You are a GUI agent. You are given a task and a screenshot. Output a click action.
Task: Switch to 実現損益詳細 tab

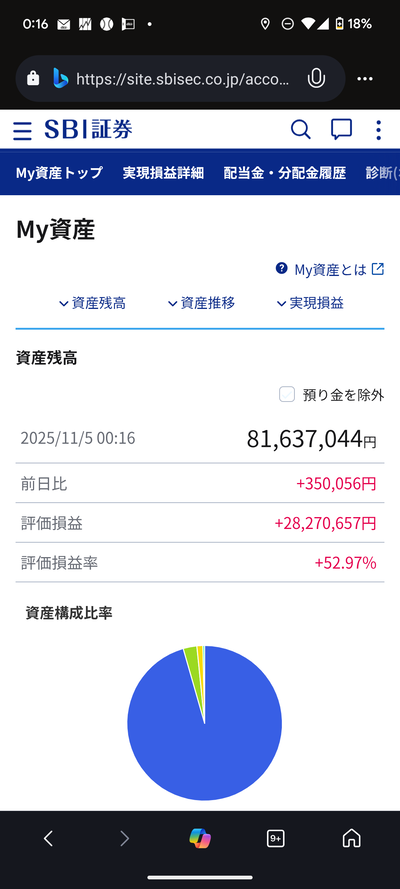163,173
